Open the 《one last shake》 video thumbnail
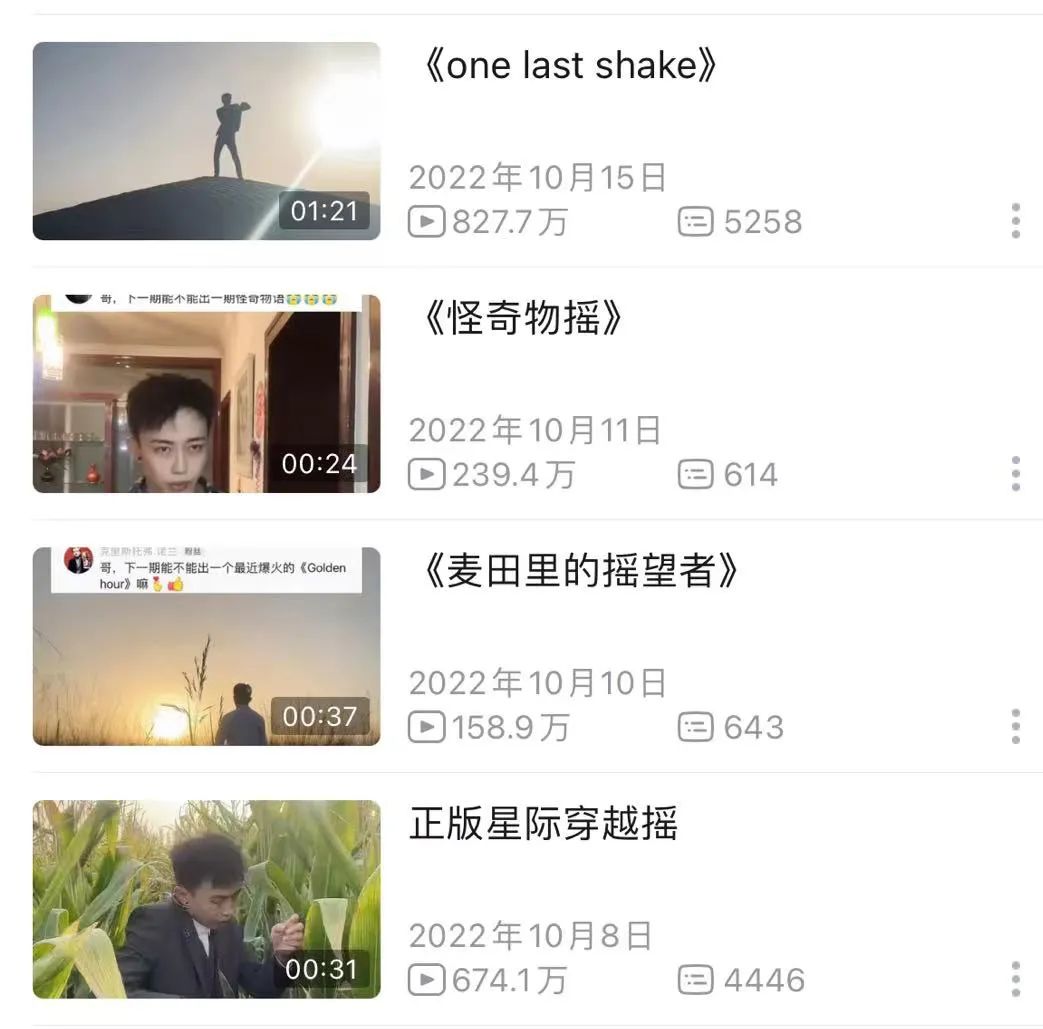 [206, 141]
